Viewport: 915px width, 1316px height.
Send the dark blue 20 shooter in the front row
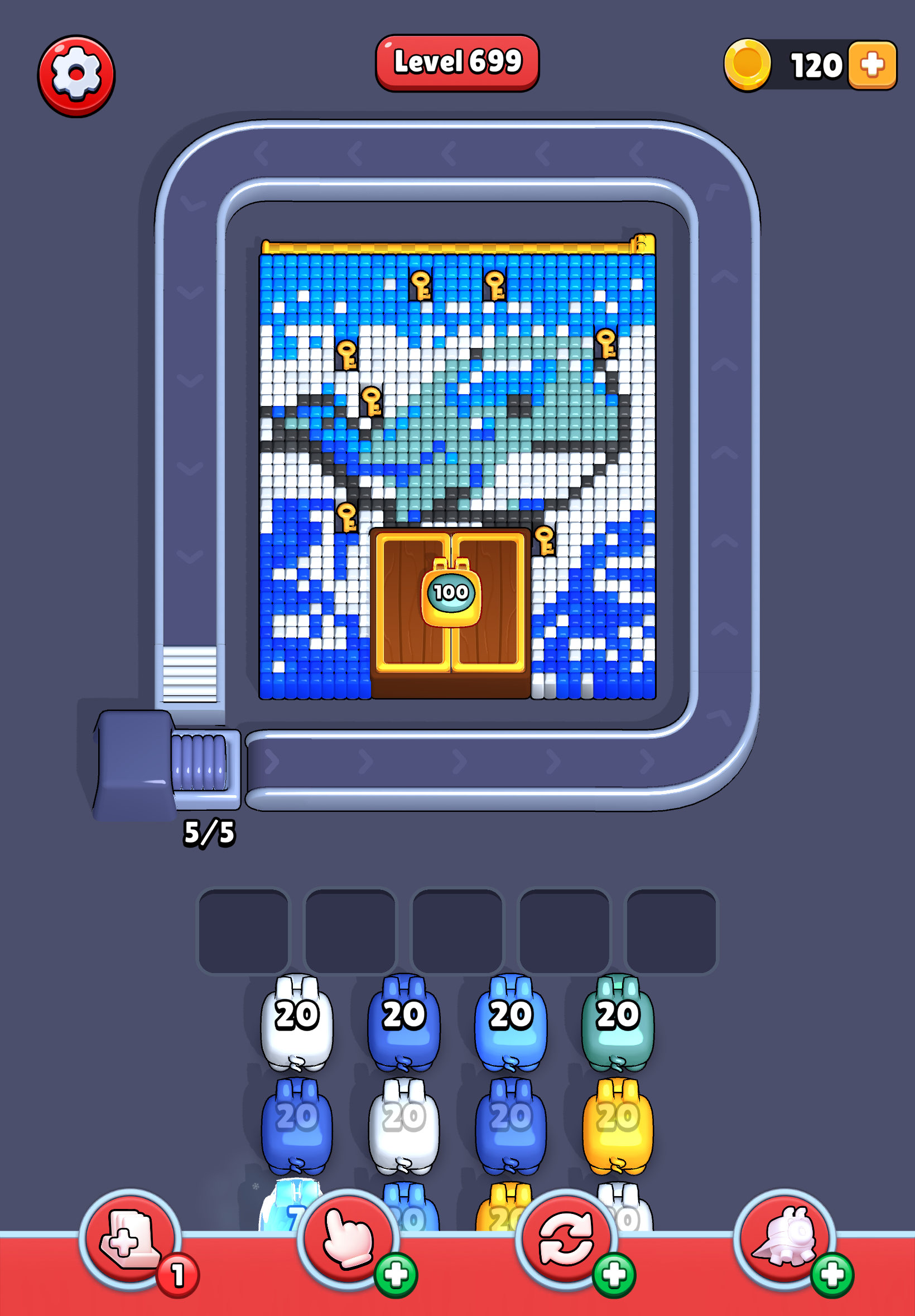tap(403, 1022)
